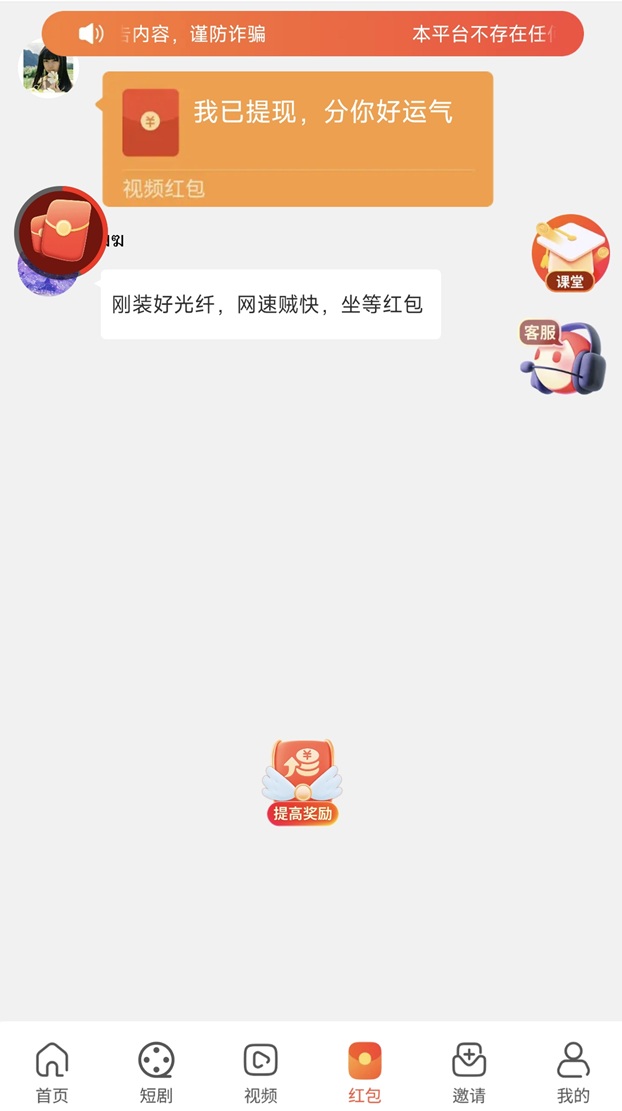Open the video red packet message

[297, 138]
